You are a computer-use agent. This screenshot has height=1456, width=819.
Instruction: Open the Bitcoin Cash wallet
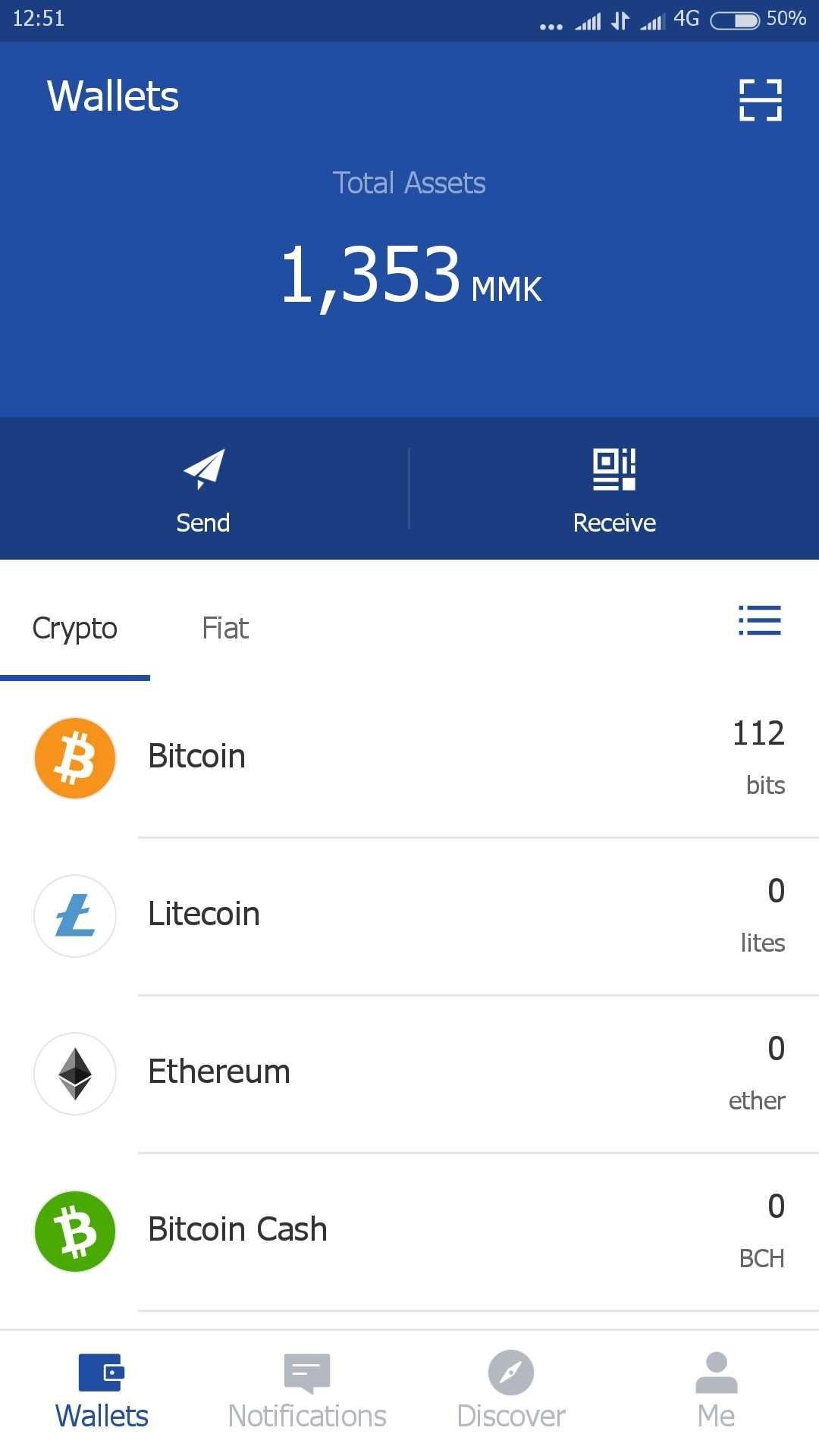coord(409,1232)
